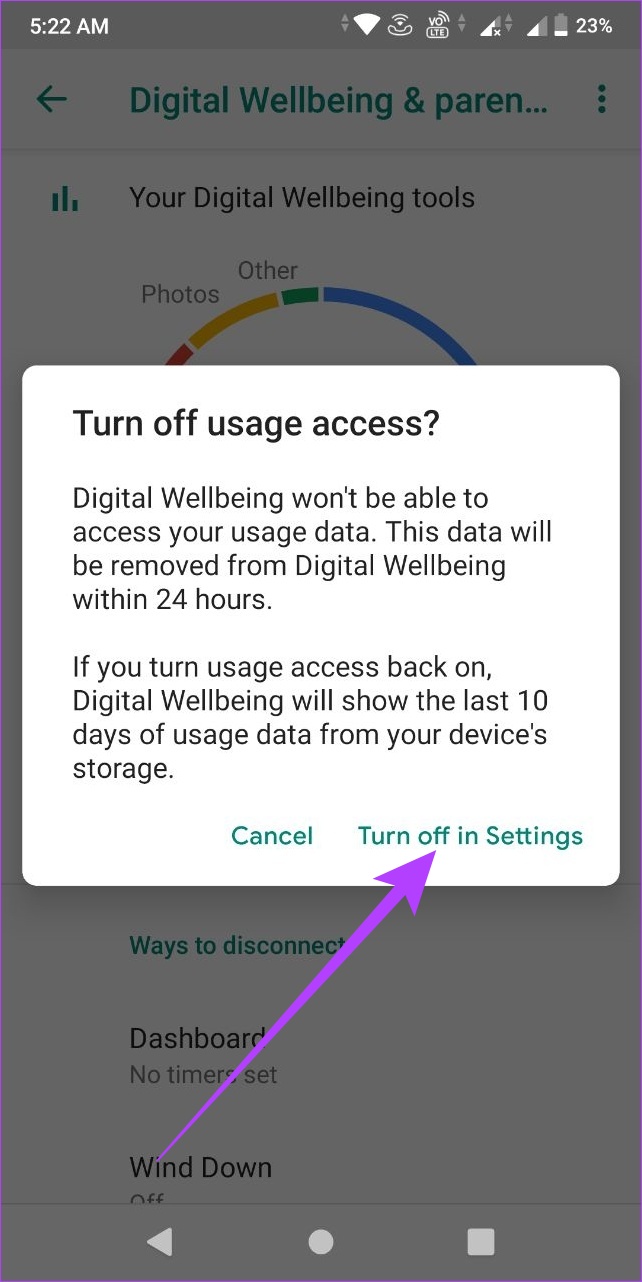Viewport: 642px width, 1282px height.
Task: Cancel the usage access dialog
Action: click(272, 835)
